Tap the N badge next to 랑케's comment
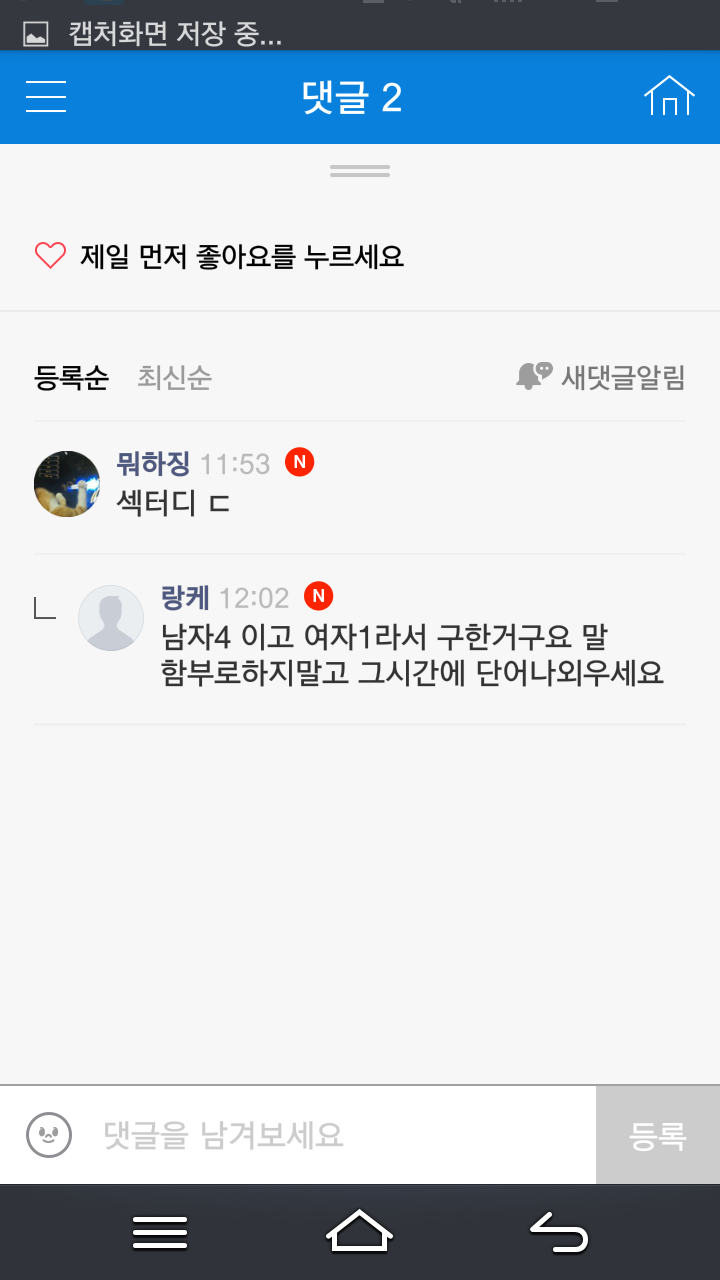Screen dimensions: 720x1280 point(319,596)
